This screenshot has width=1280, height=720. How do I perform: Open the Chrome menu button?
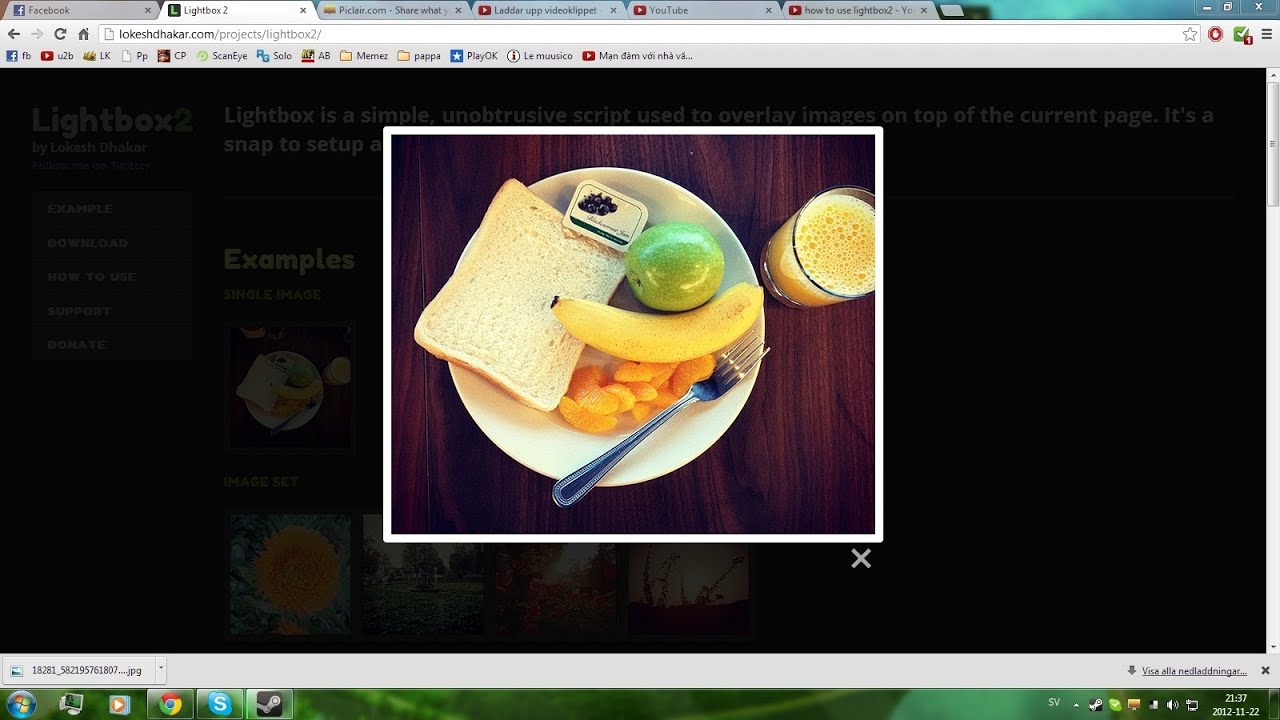coord(1266,34)
